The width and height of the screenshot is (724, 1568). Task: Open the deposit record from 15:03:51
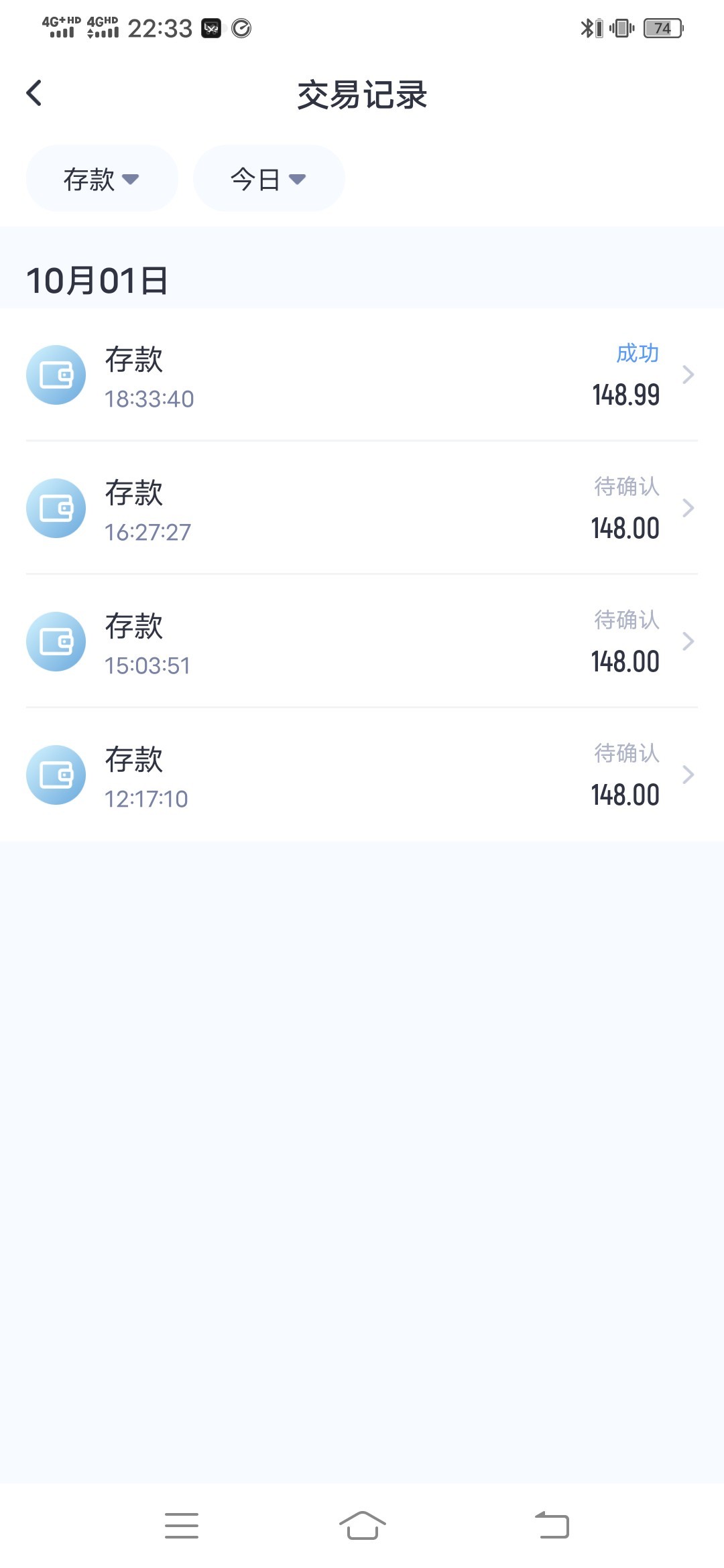pos(362,642)
